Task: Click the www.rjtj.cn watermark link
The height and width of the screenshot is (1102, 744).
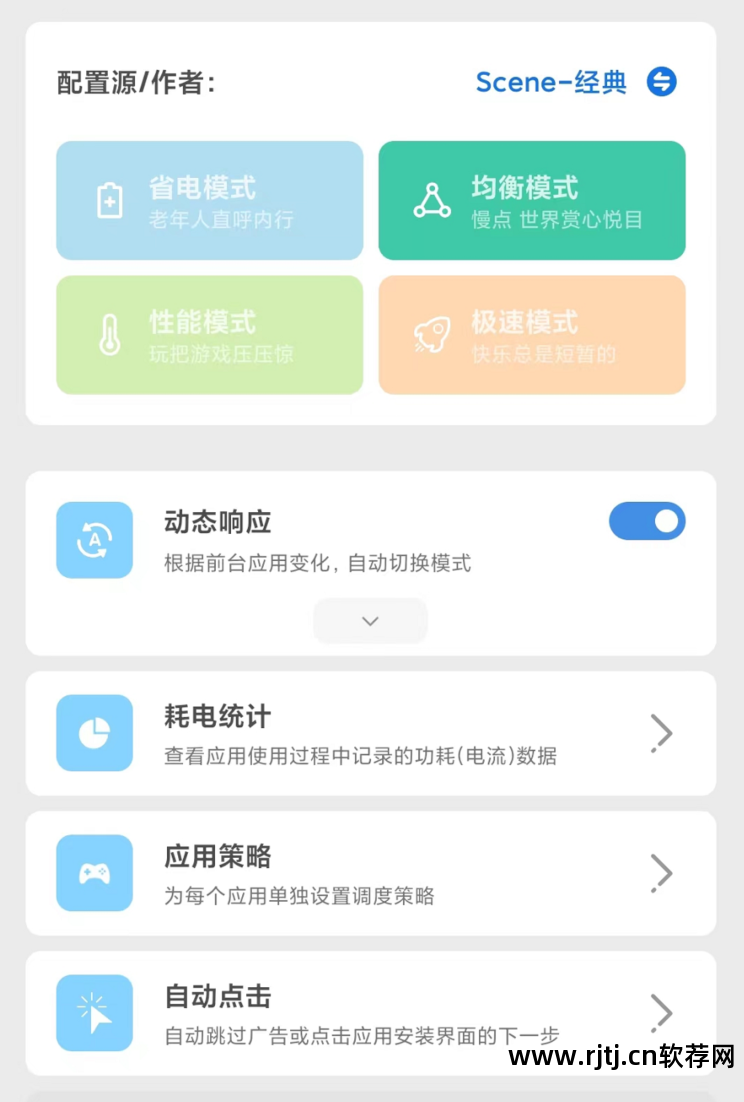Action: tap(580, 1057)
